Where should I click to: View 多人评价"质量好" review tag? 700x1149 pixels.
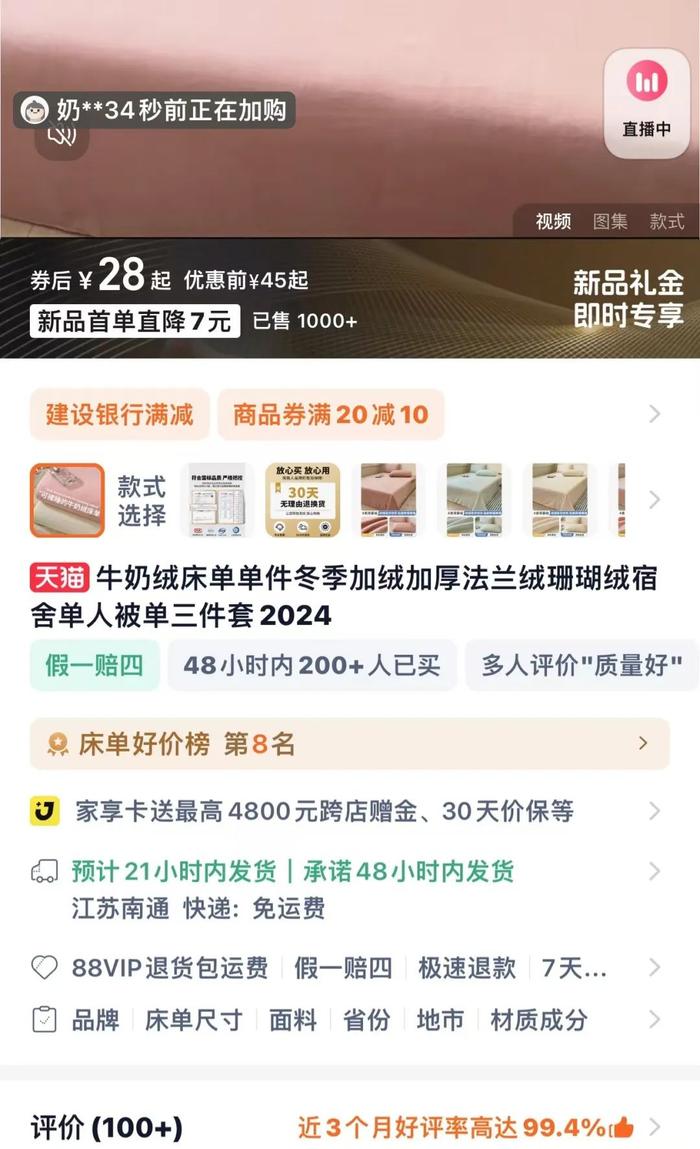click(x=581, y=665)
